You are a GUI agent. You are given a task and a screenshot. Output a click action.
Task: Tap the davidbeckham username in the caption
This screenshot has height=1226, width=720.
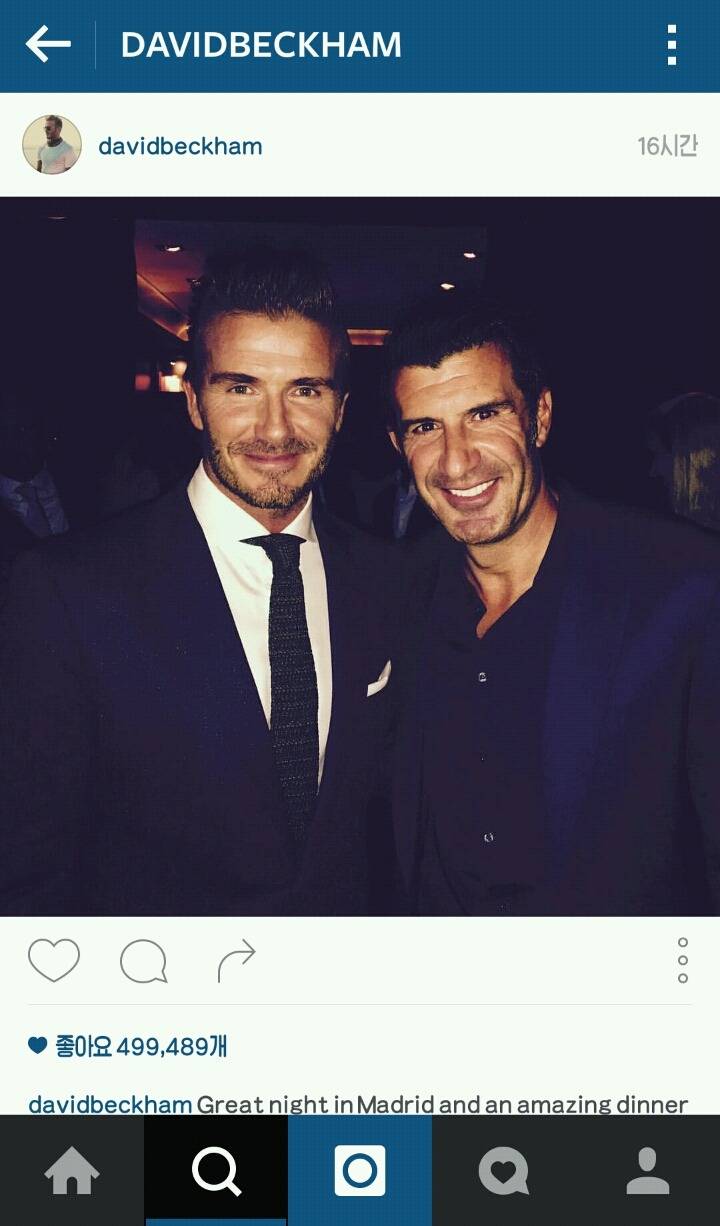point(110,1104)
